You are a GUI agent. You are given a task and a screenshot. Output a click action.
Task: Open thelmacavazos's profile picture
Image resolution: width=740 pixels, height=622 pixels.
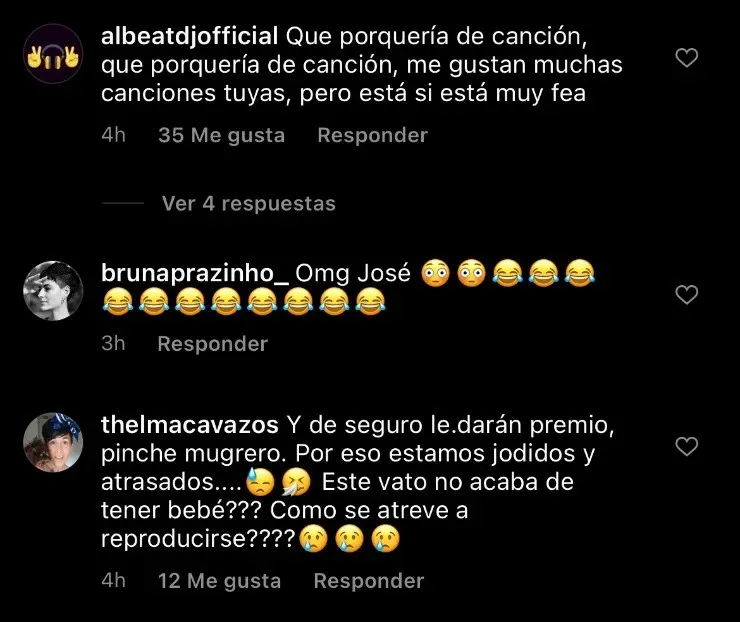pos(52,441)
